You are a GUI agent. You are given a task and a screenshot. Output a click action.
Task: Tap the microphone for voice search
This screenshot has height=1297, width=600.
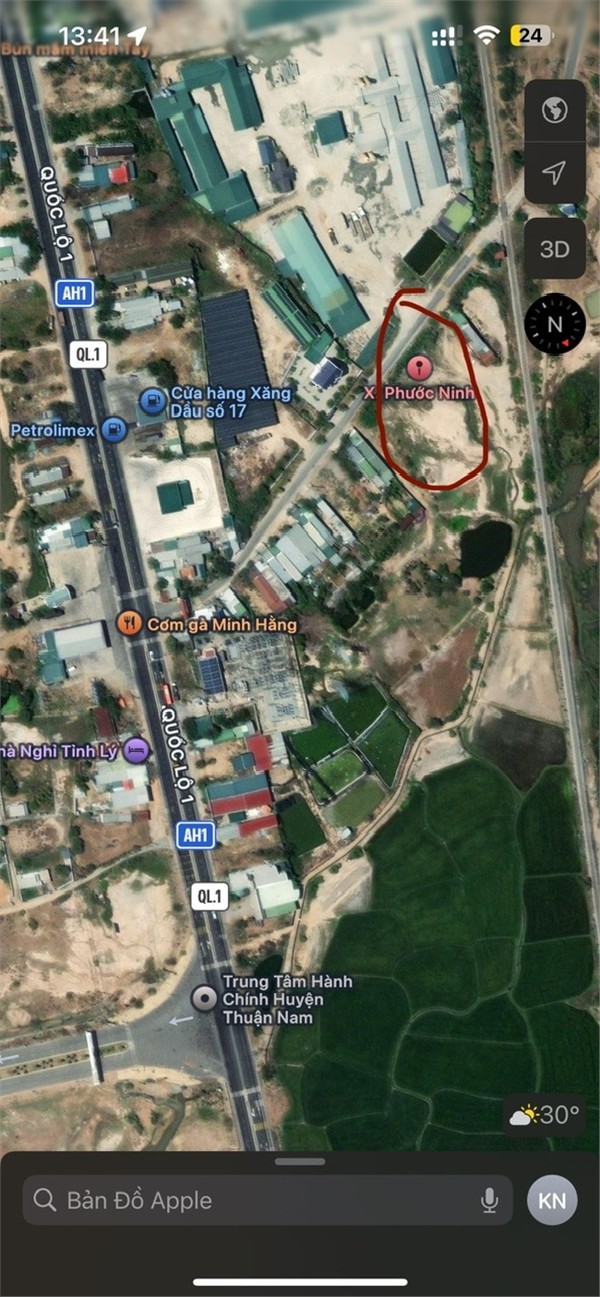[489, 1200]
